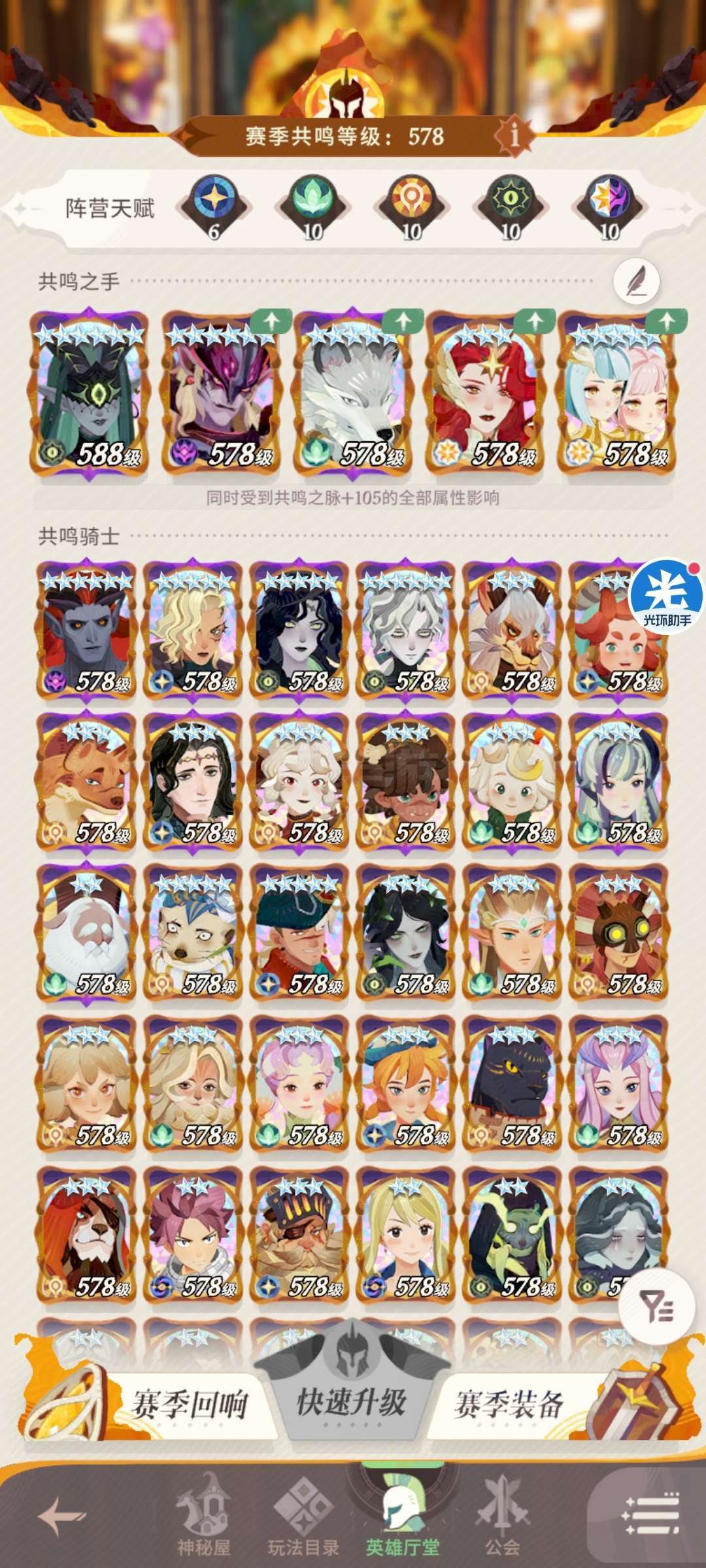Open the faction talent at level 6
Viewport: 706px width, 1568px height.
tap(214, 206)
